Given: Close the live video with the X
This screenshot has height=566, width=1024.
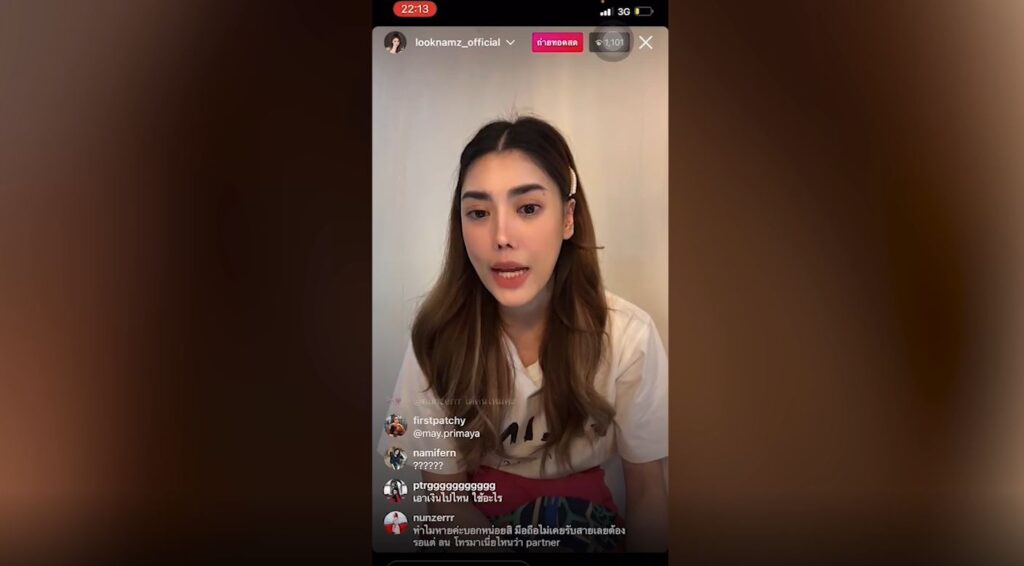Looking at the screenshot, I should pyautogui.click(x=645, y=42).
